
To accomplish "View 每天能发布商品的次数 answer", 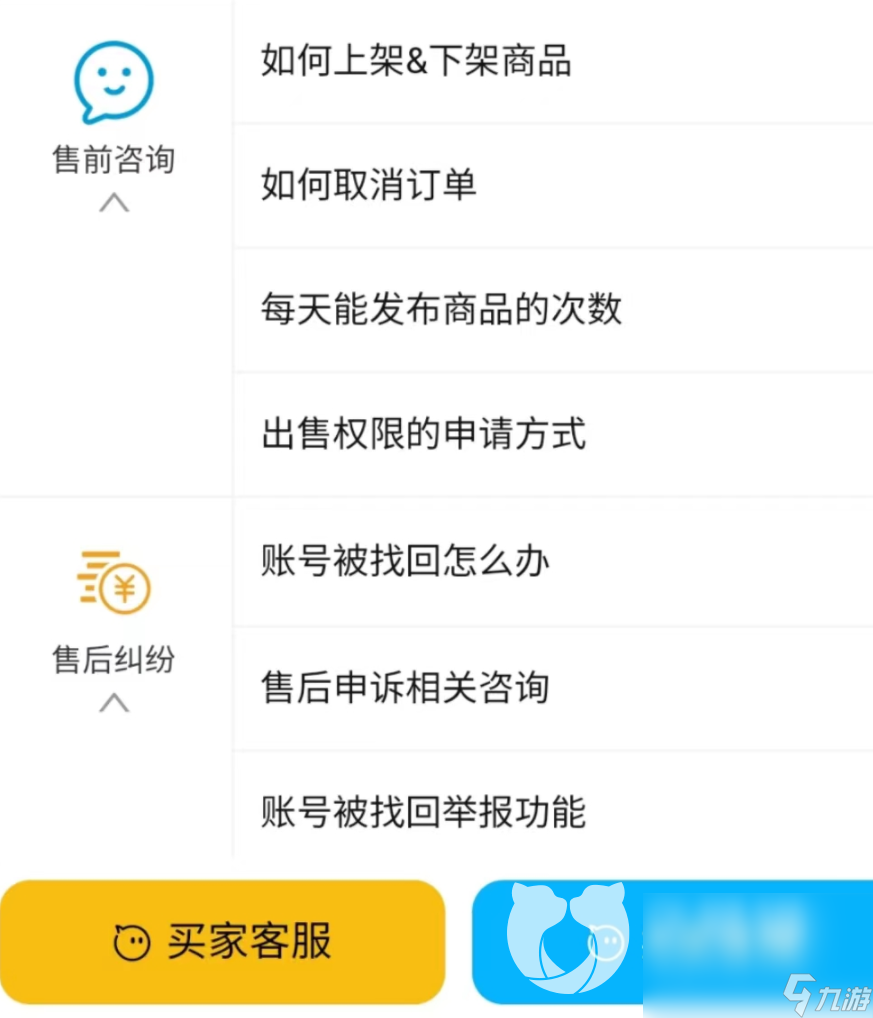I will point(441,309).
